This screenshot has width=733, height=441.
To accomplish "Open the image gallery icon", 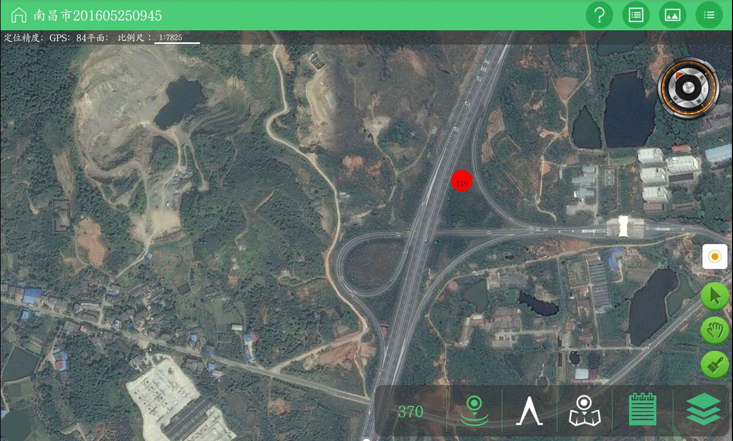I will click(672, 15).
